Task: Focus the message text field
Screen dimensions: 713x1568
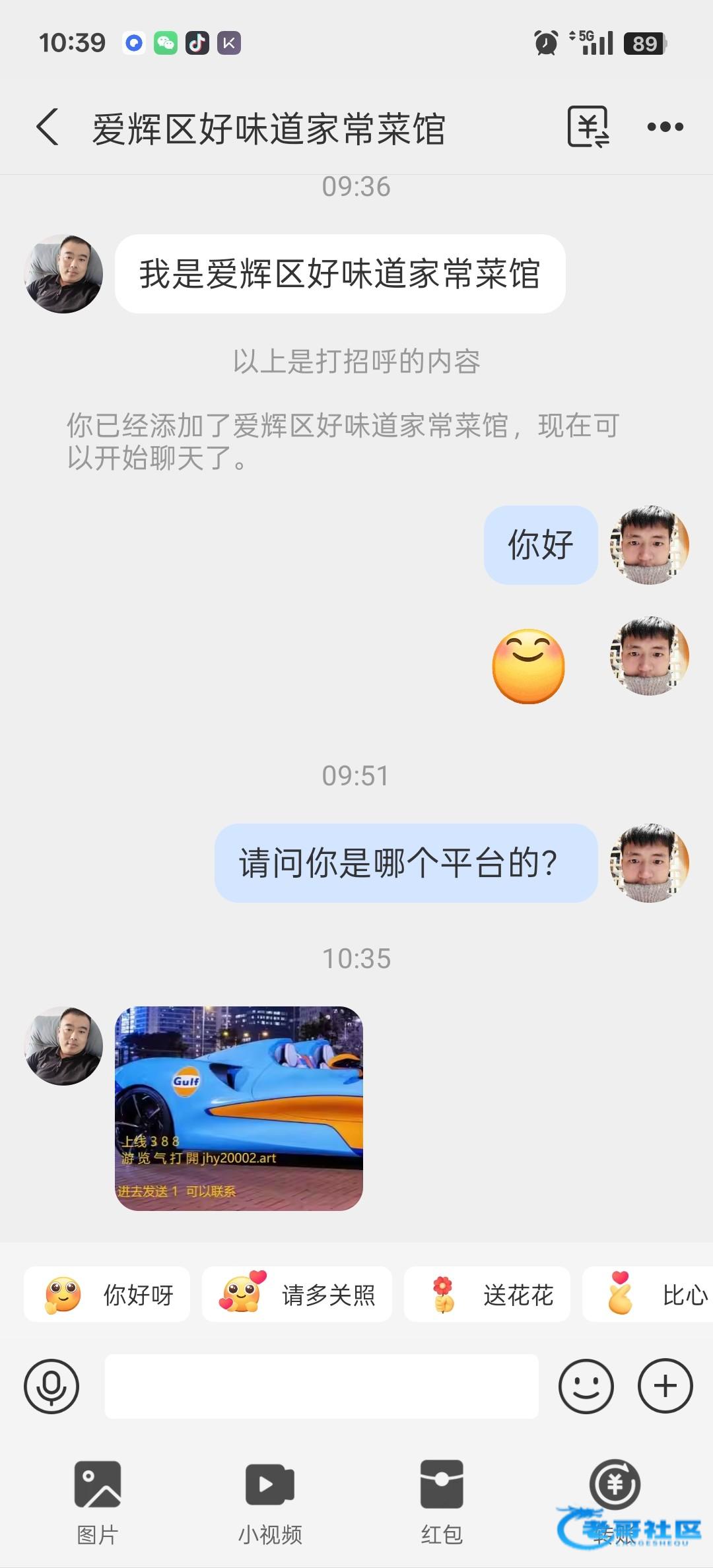Action: click(x=322, y=1387)
